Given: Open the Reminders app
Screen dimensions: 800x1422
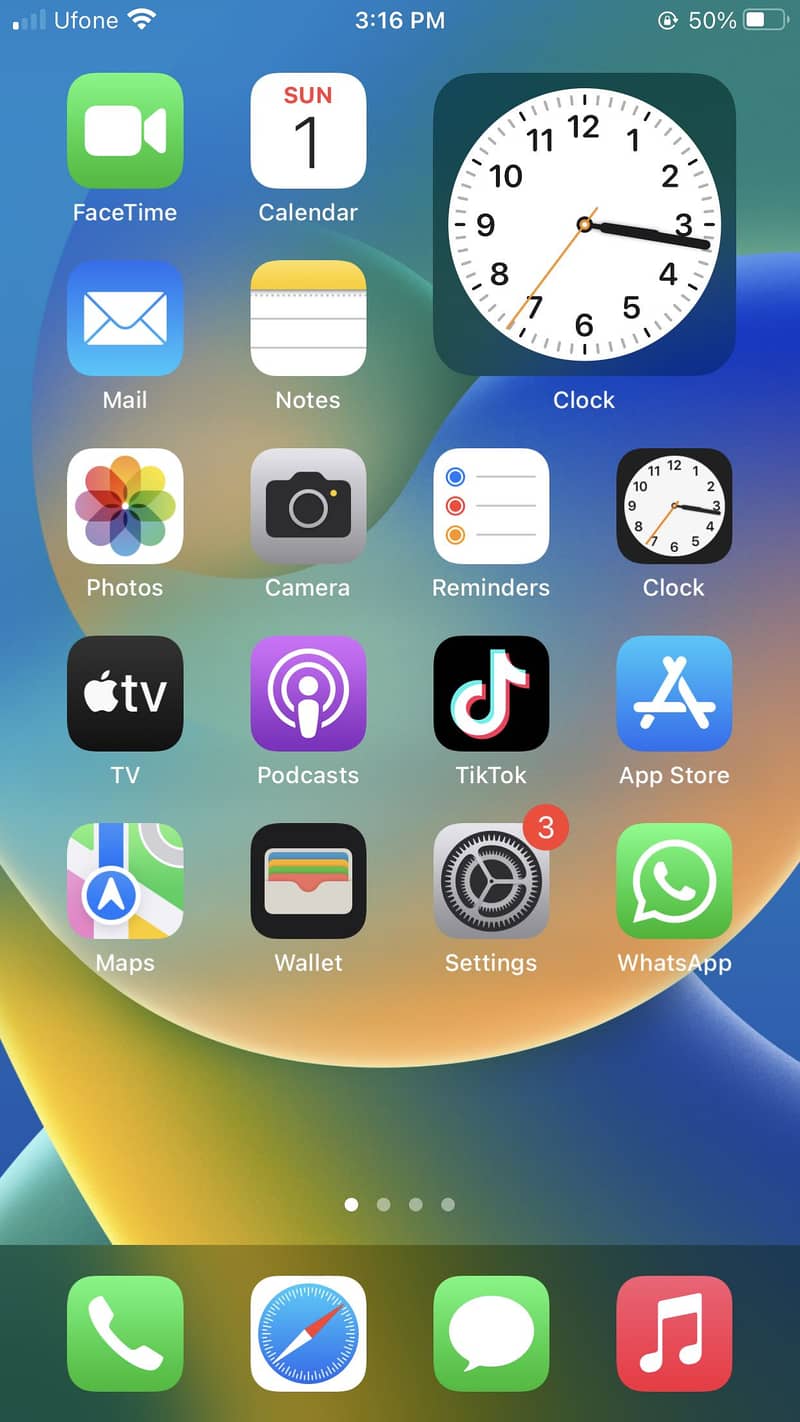Looking at the screenshot, I should coord(491,506).
